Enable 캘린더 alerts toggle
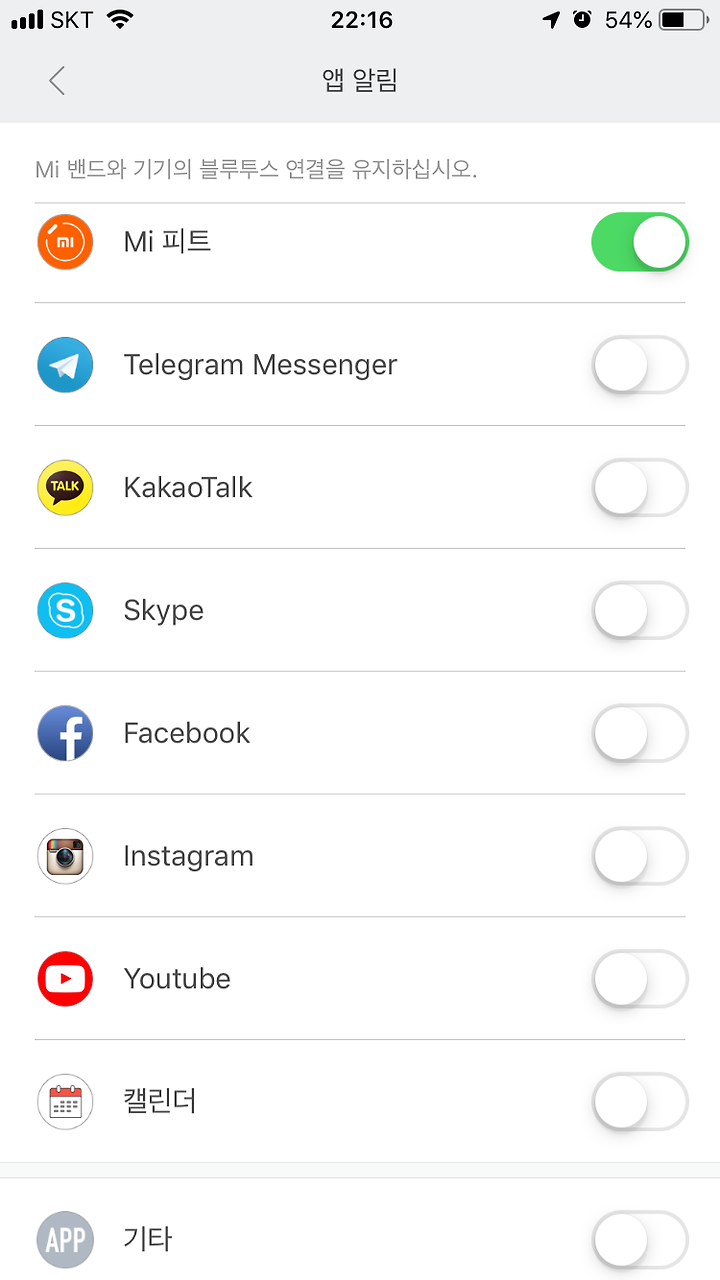 [x=640, y=1102]
